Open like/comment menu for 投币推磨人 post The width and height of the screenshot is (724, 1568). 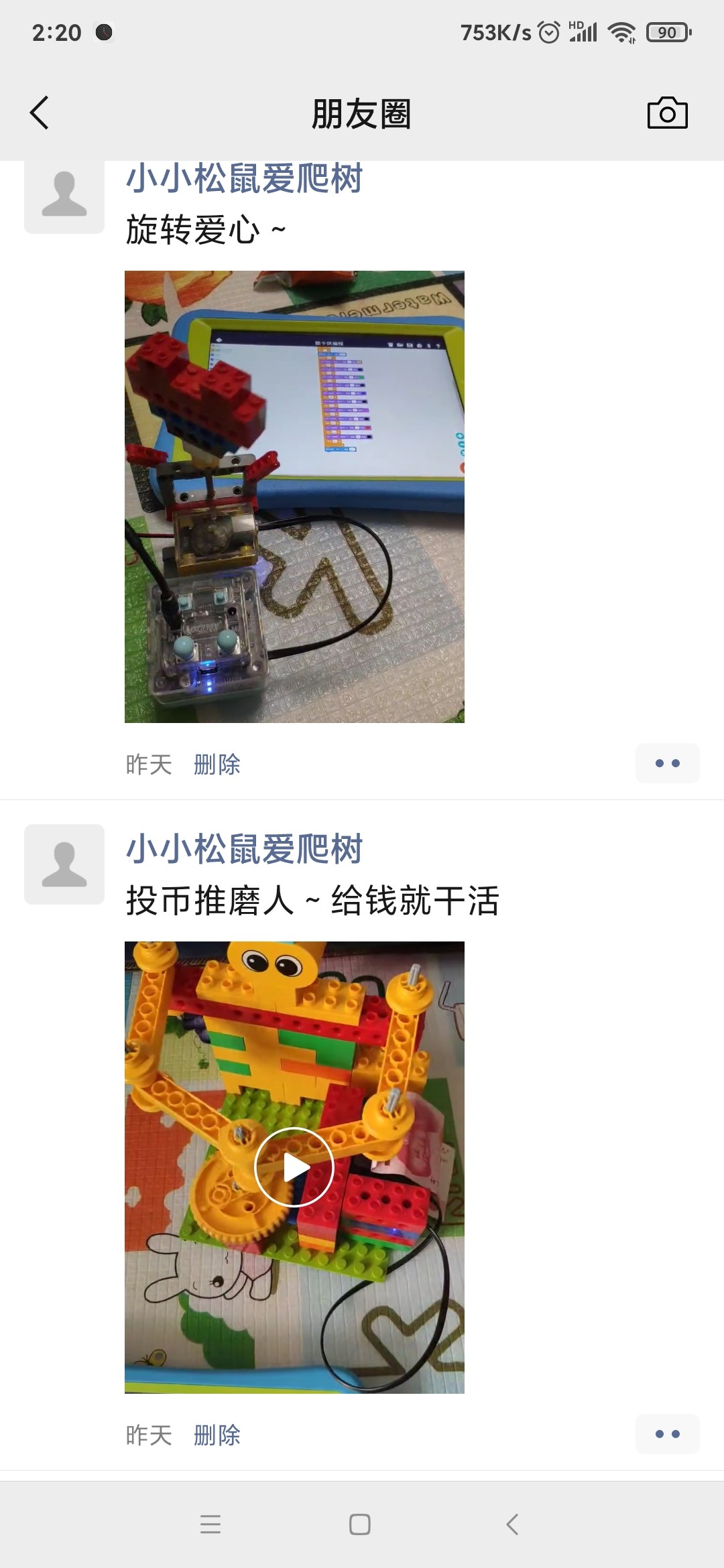[x=667, y=1434]
